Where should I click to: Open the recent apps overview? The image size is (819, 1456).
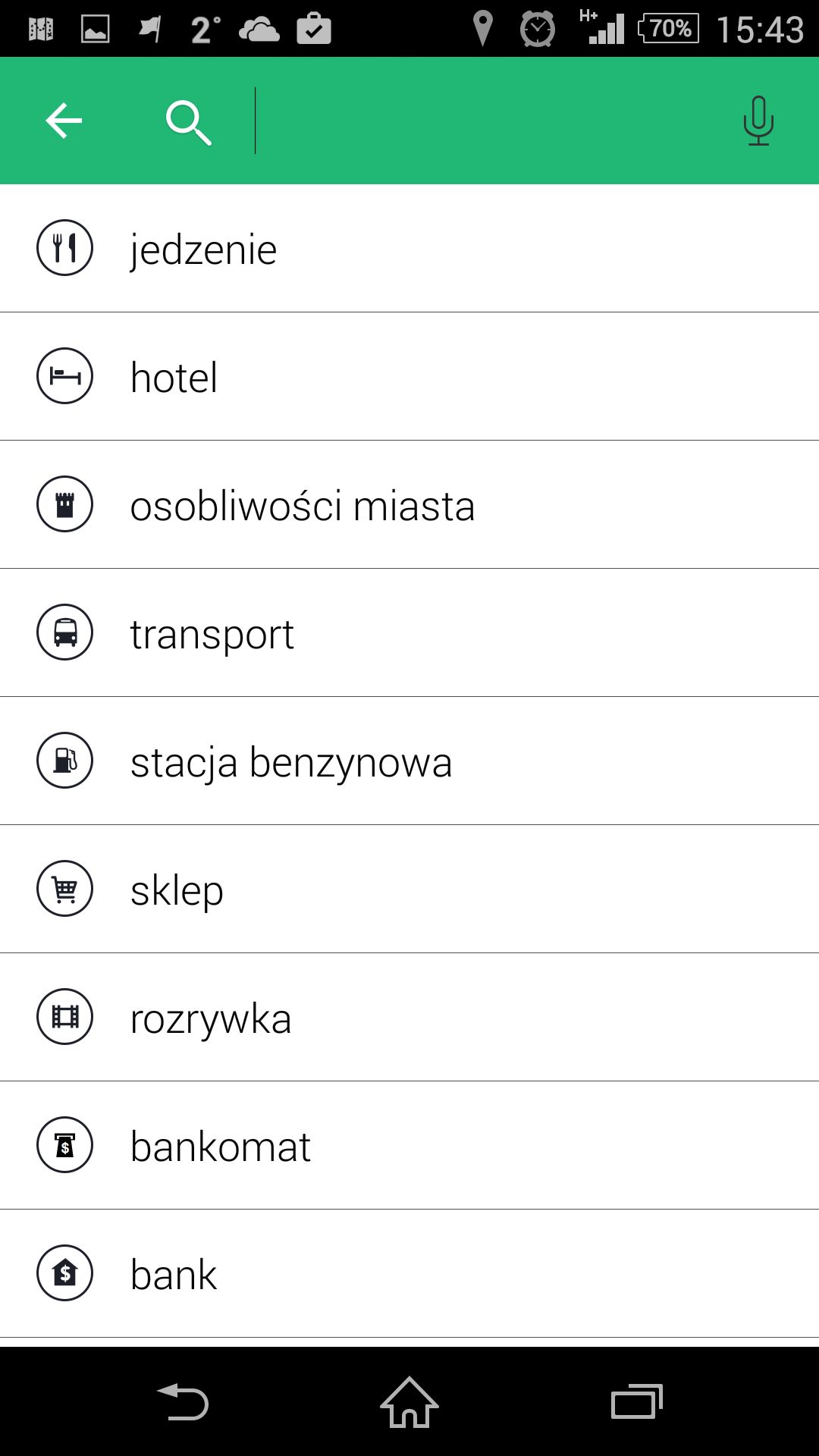[x=637, y=1401]
